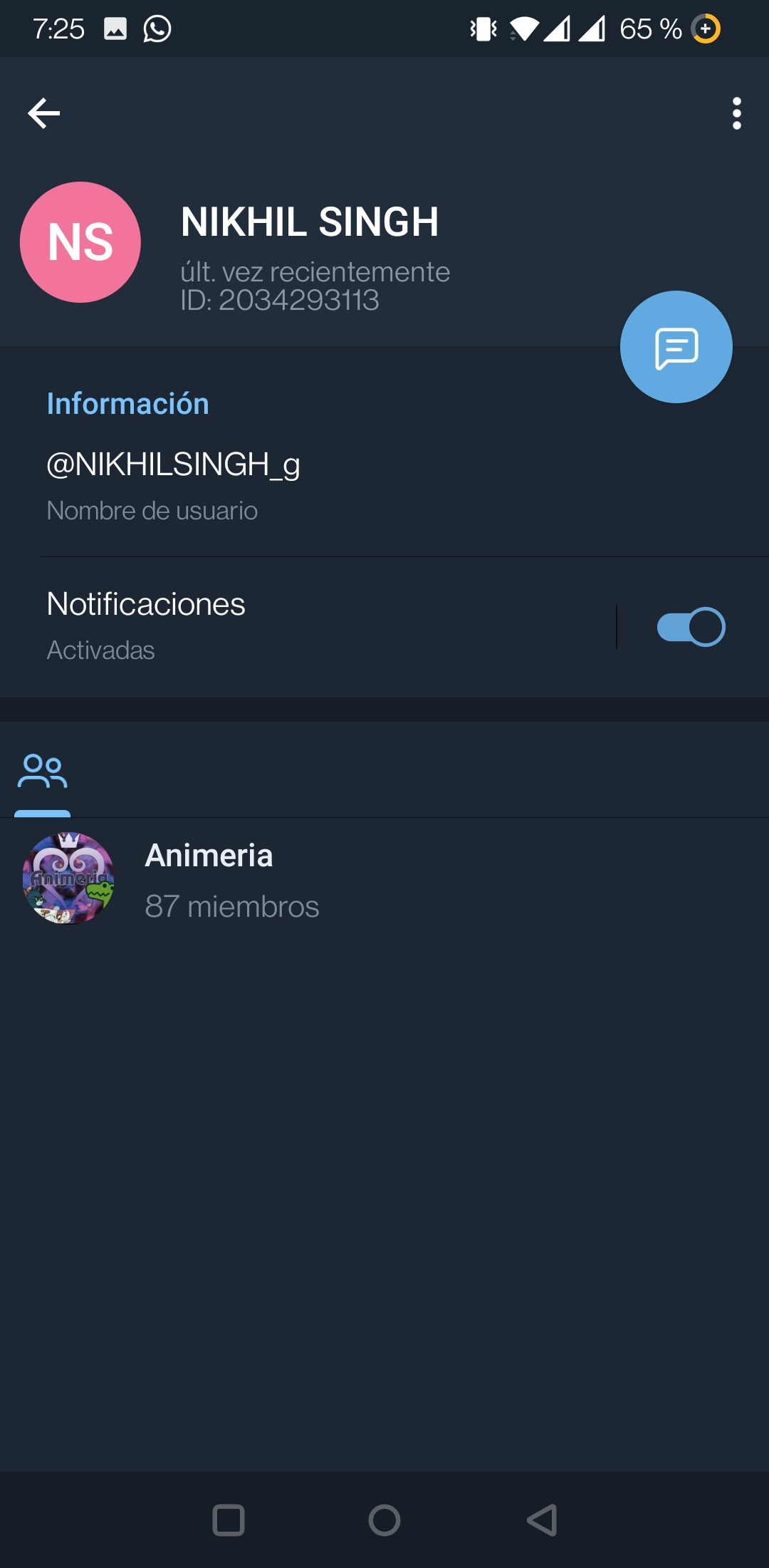Open the Notificaciones settings row

click(308, 626)
